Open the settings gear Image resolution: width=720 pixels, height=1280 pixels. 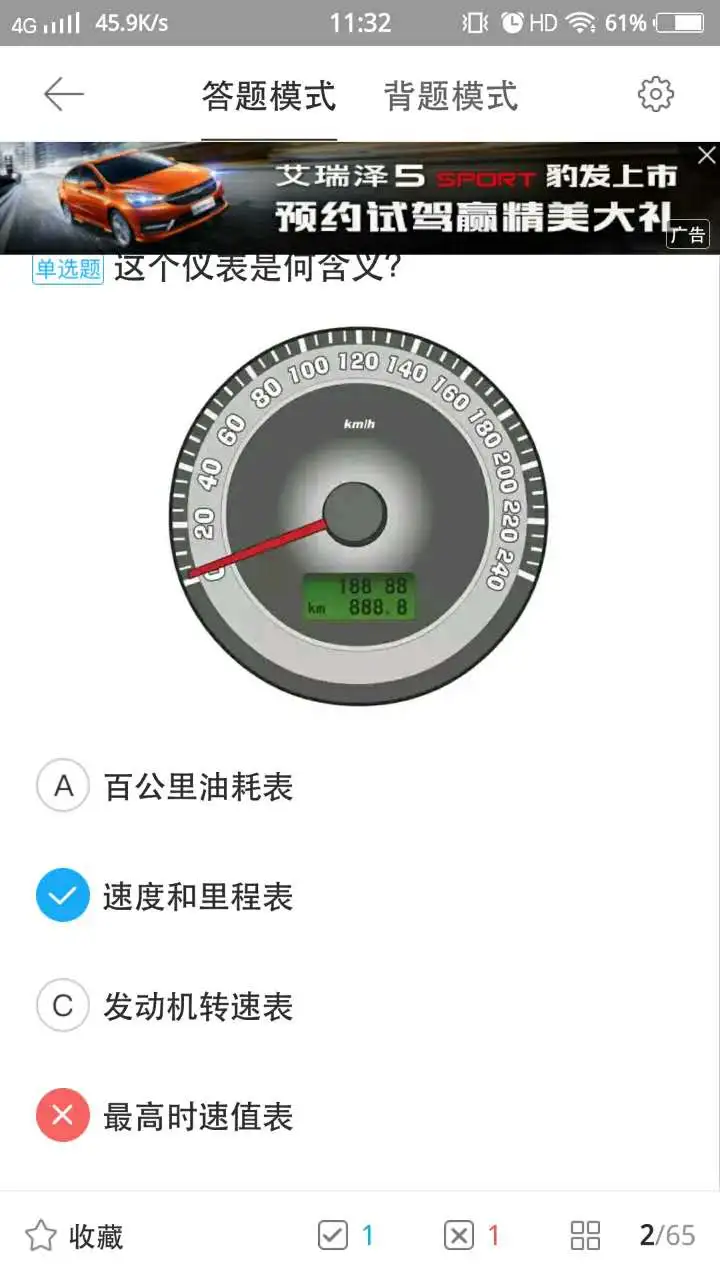click(x=656, y=94)
